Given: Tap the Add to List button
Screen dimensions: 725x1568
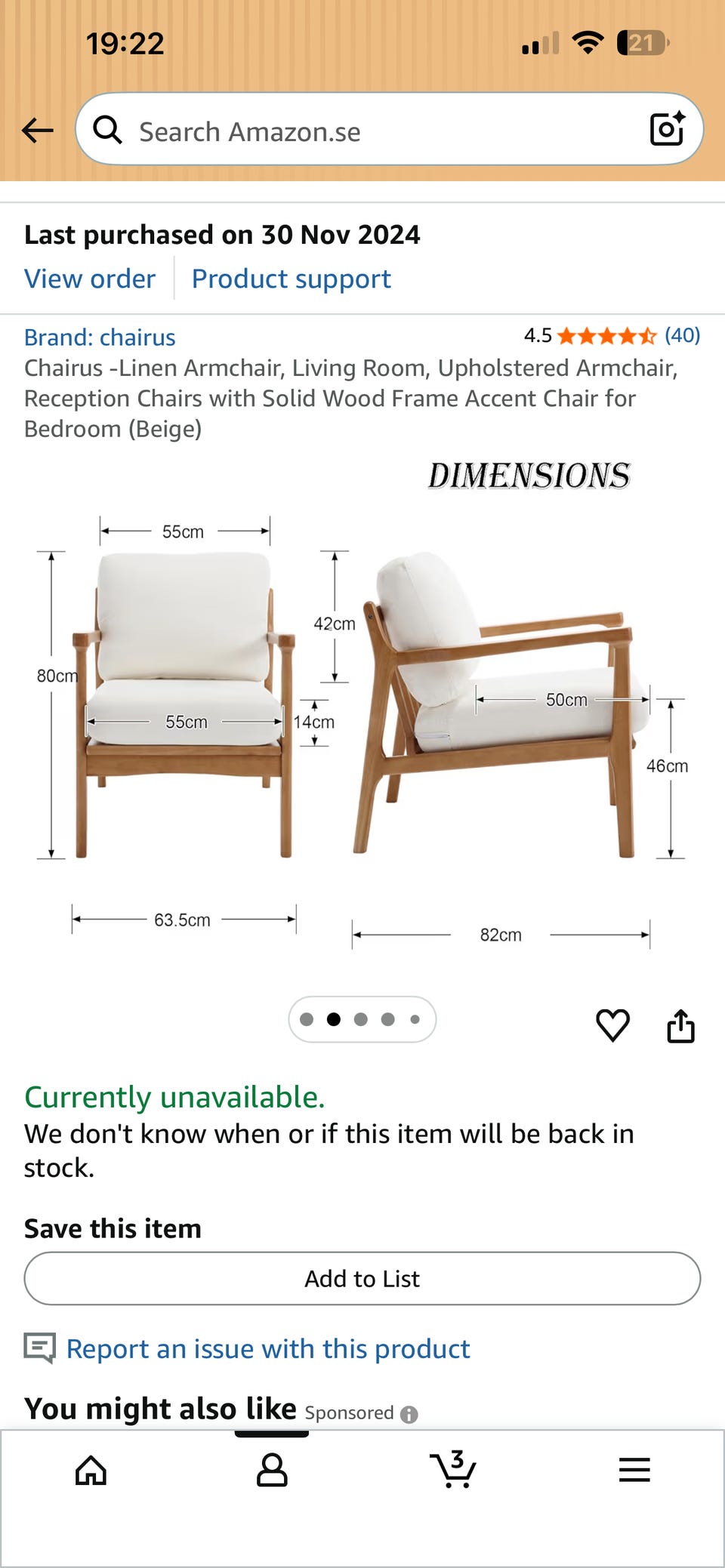Looking at the screenshot, I should [x=362, y=1278].
